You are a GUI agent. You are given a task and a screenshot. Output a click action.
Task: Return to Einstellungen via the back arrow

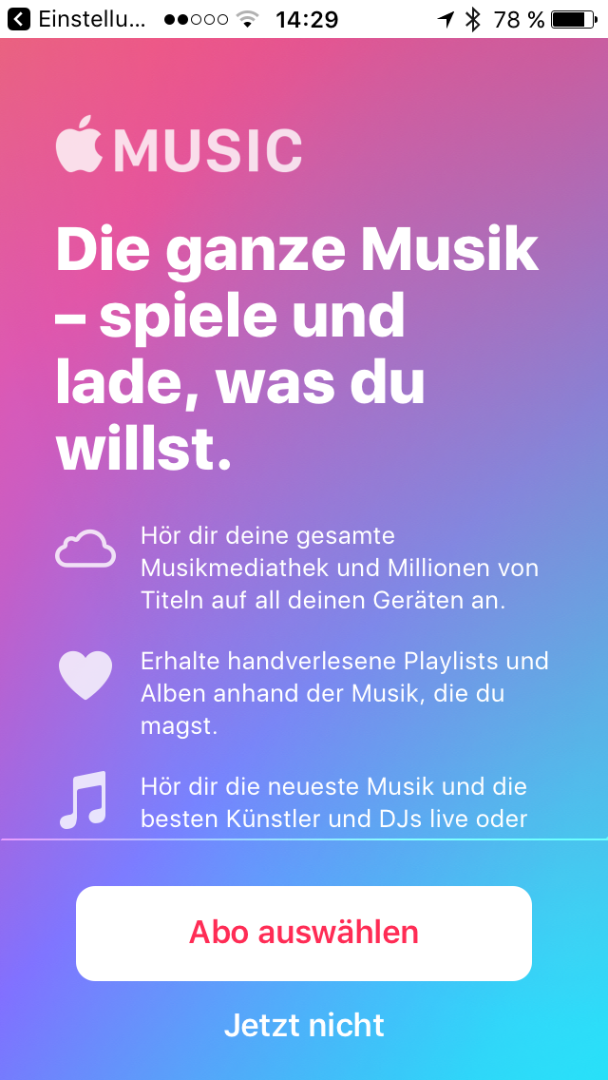point(20,19)
